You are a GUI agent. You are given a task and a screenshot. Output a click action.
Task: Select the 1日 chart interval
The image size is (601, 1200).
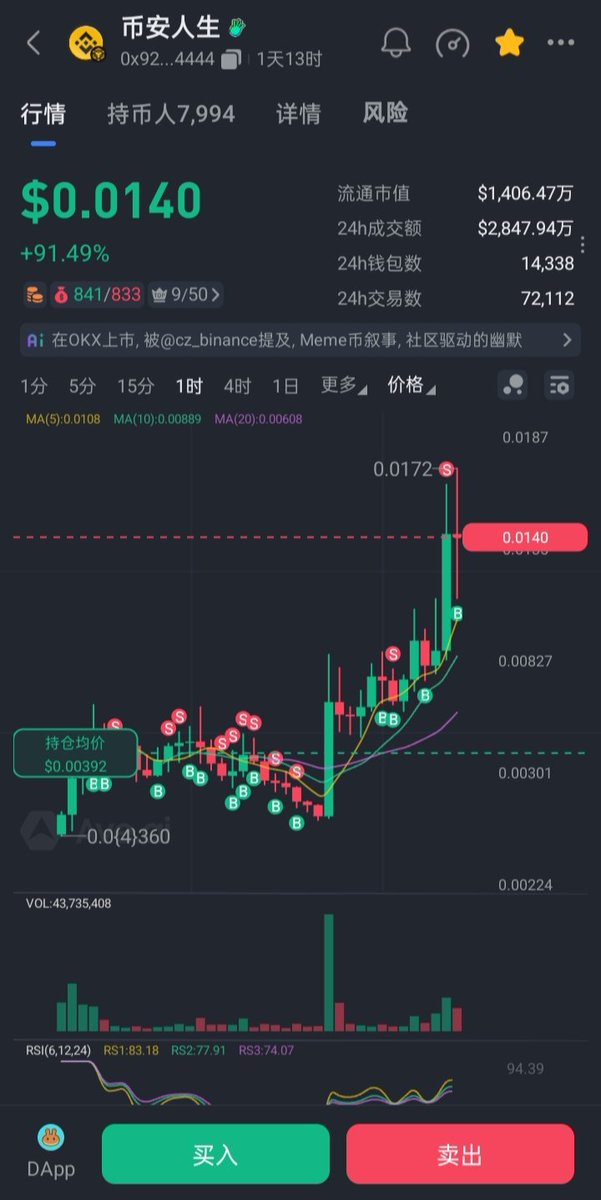pos(285,386)
